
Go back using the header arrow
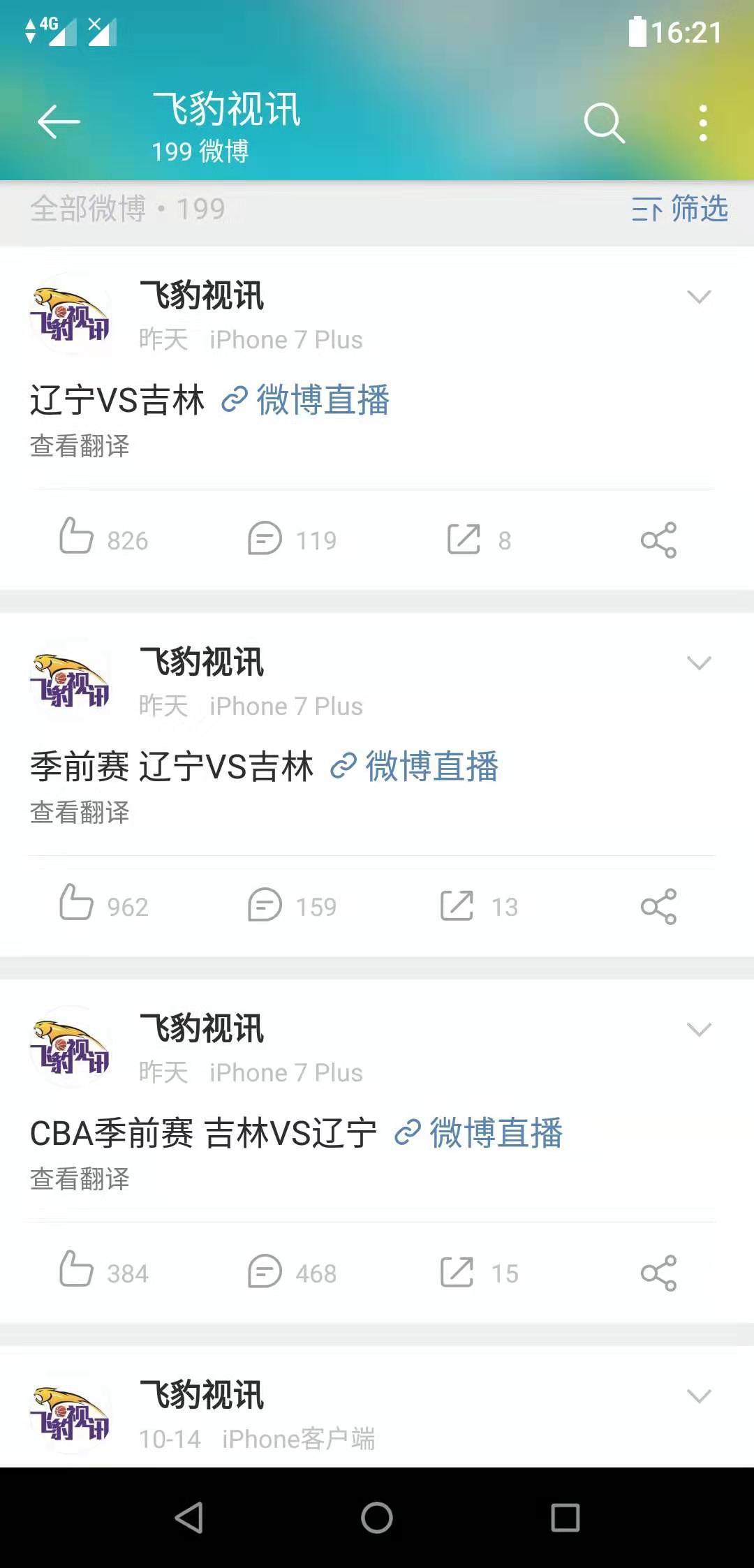pyautogui.click(x=59, y=122)
